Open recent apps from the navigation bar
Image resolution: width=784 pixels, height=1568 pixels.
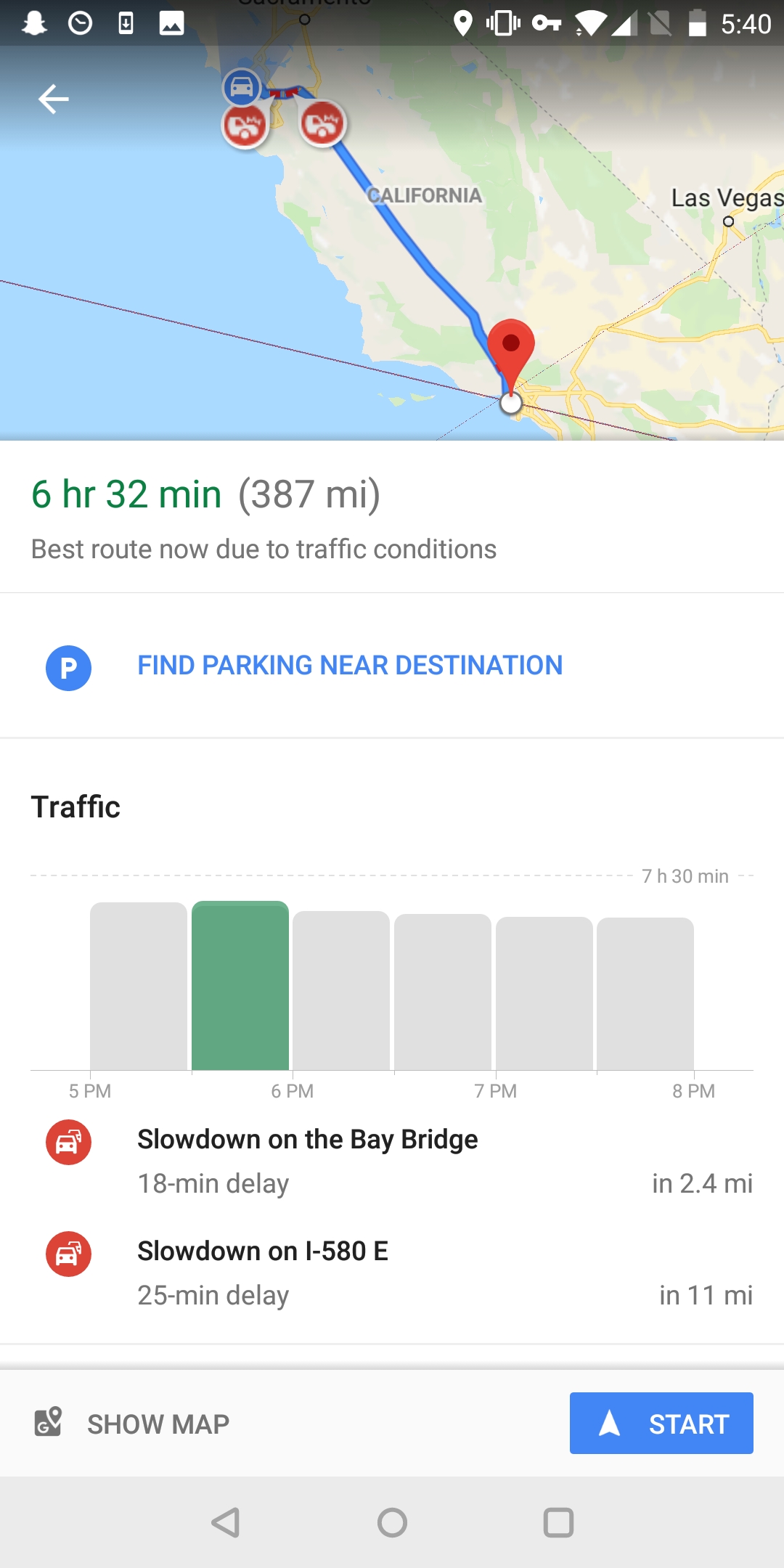tap(558, 1522)
